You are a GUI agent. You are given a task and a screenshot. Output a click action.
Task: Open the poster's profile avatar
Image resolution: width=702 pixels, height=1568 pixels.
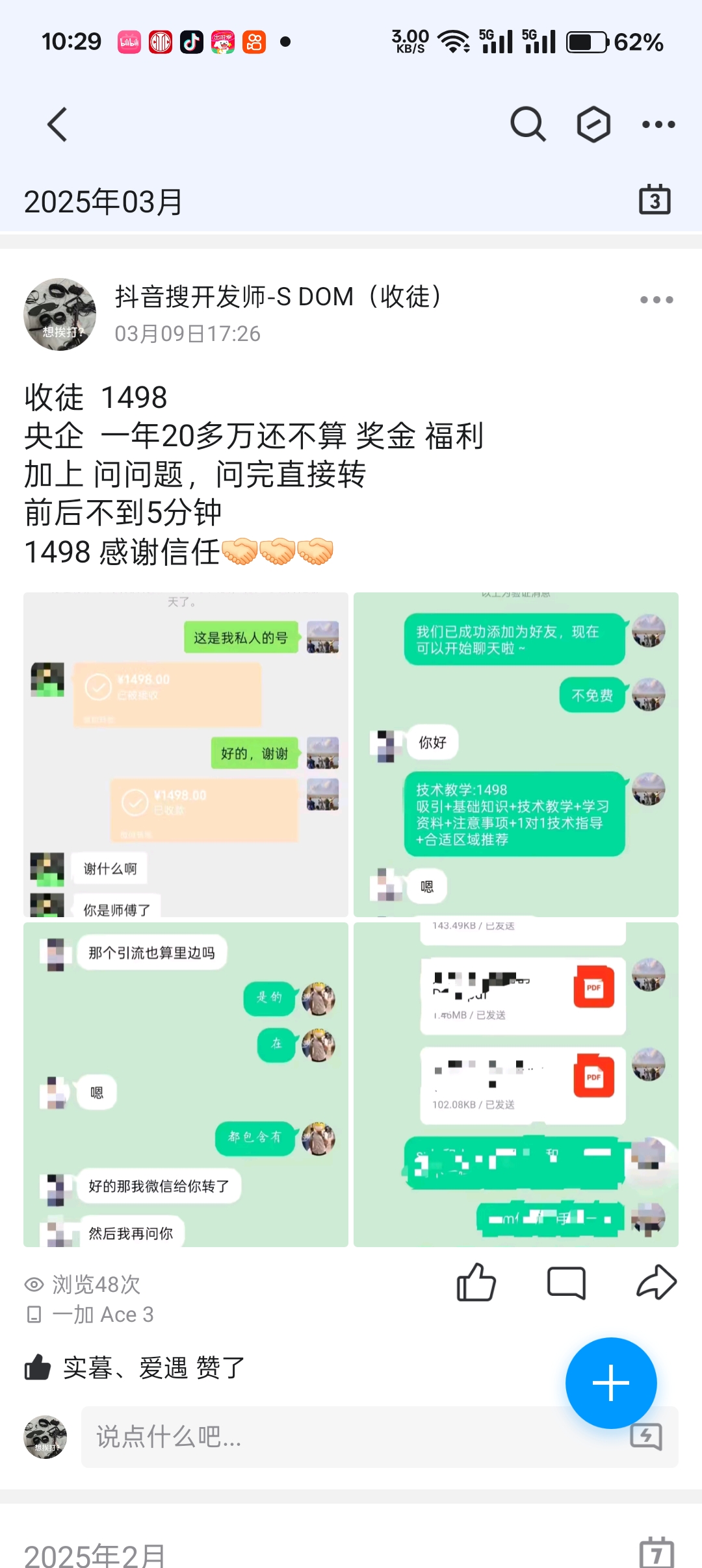[60, 314]
